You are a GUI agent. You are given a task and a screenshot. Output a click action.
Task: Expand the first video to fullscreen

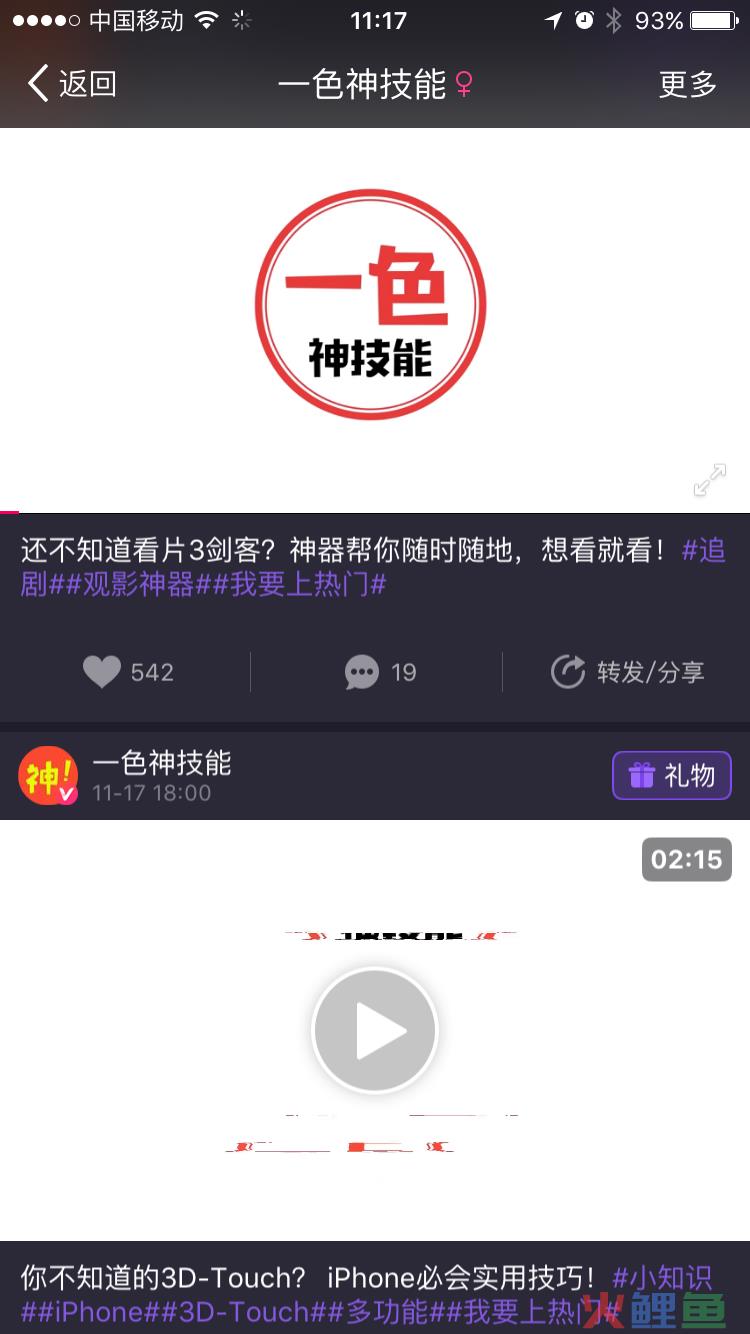point(709,480)
